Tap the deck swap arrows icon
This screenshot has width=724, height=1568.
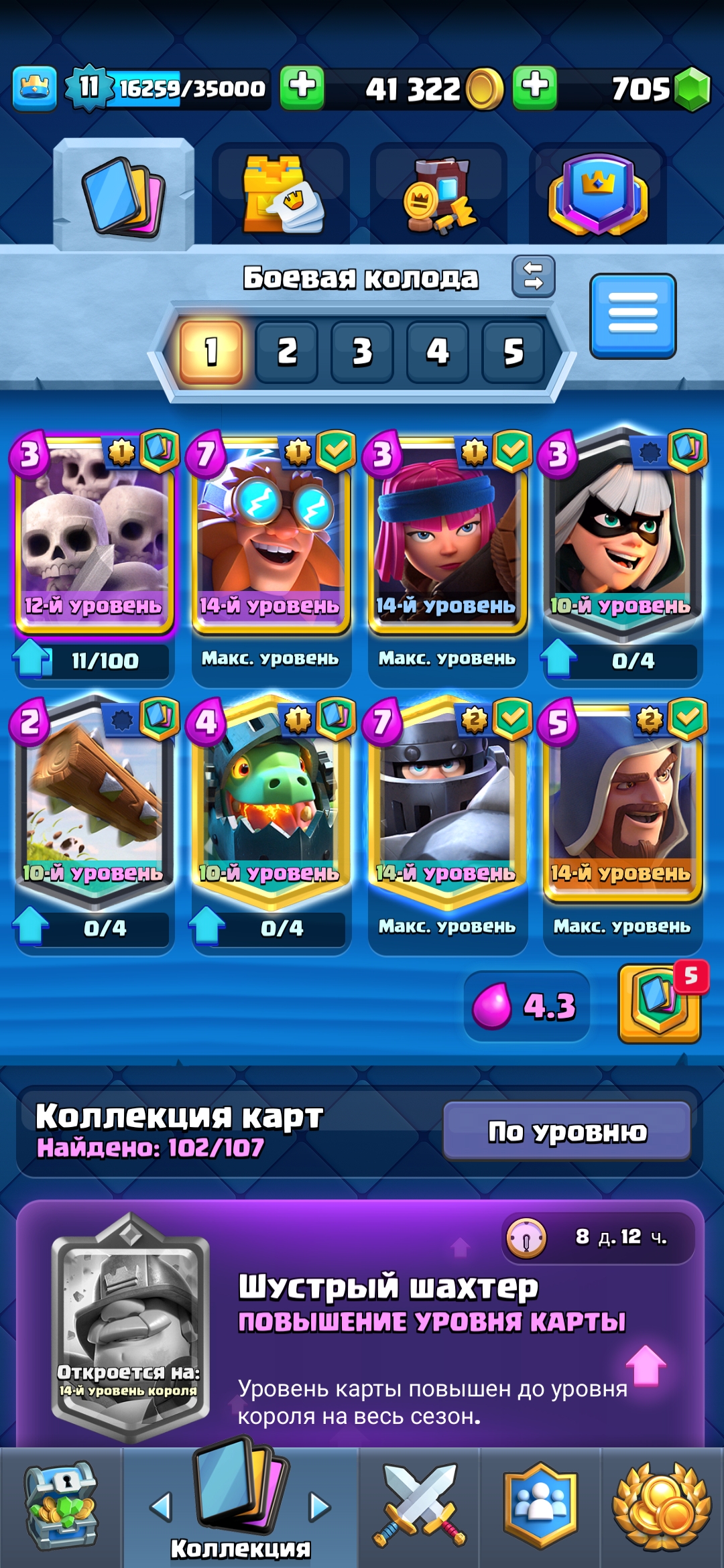tap(534, 276)
